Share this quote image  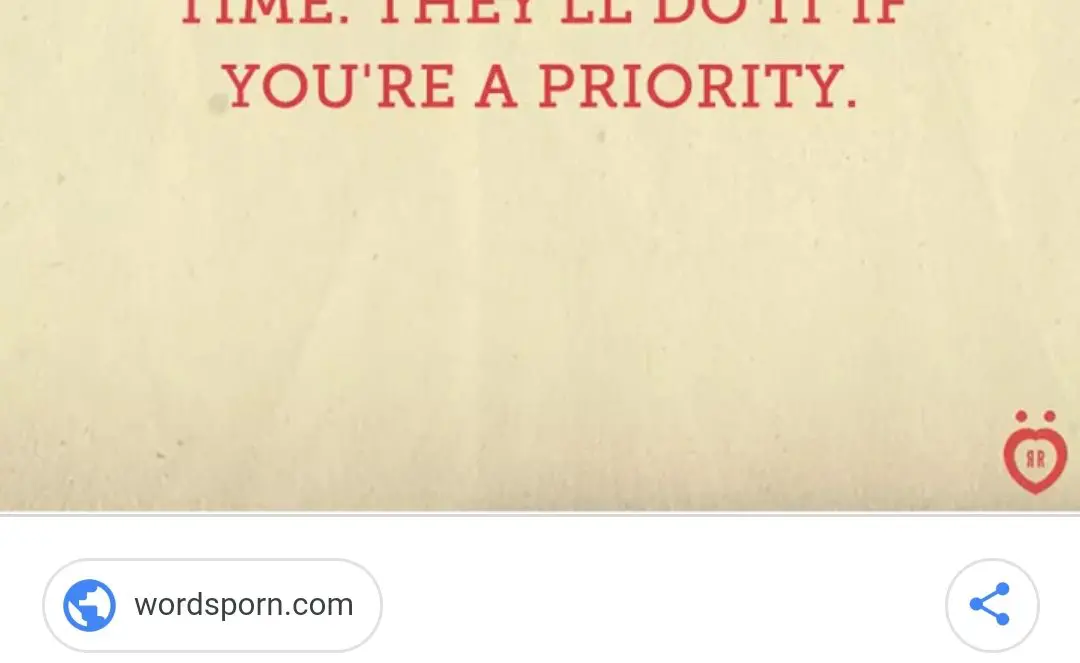991,605
